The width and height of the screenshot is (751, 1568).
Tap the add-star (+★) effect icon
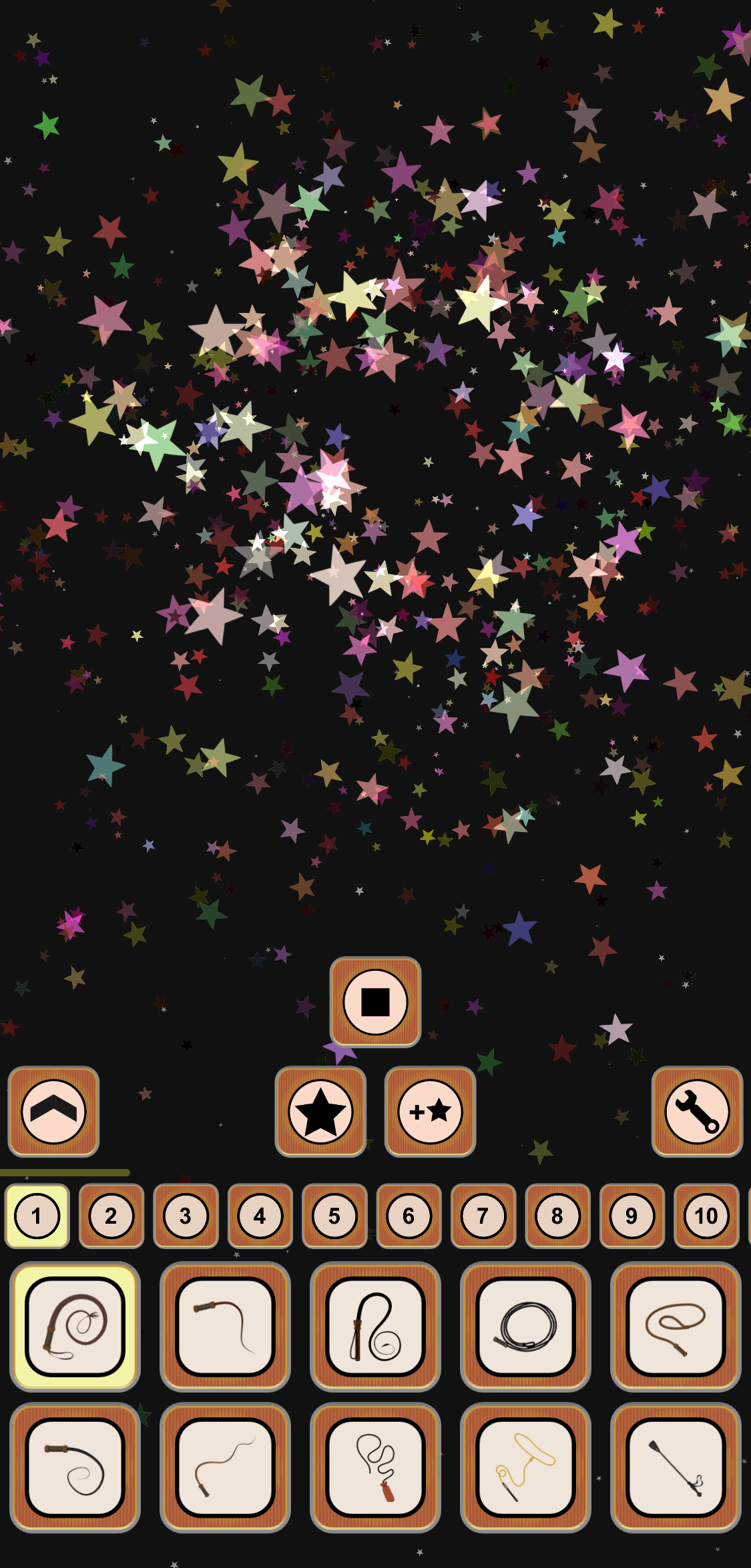430,1112
